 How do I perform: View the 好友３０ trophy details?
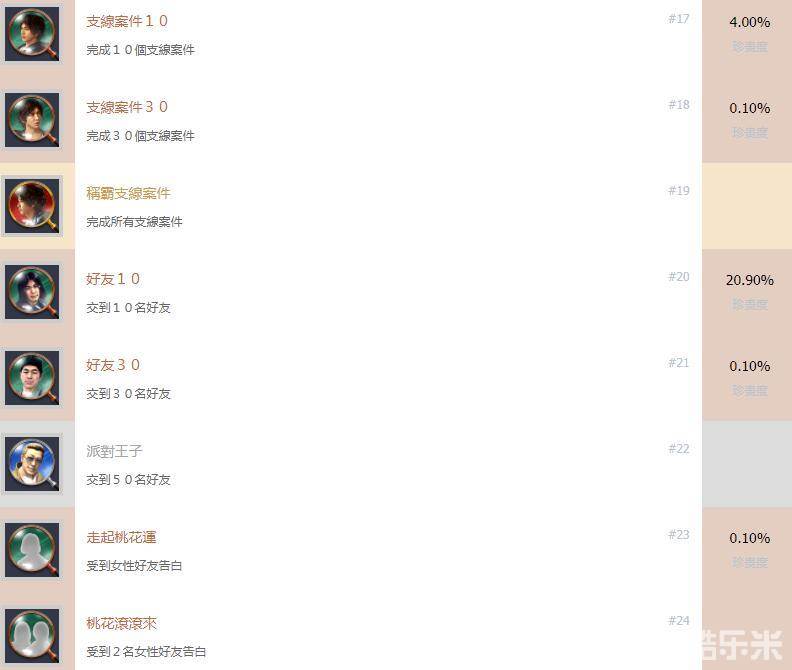point(113,365)
